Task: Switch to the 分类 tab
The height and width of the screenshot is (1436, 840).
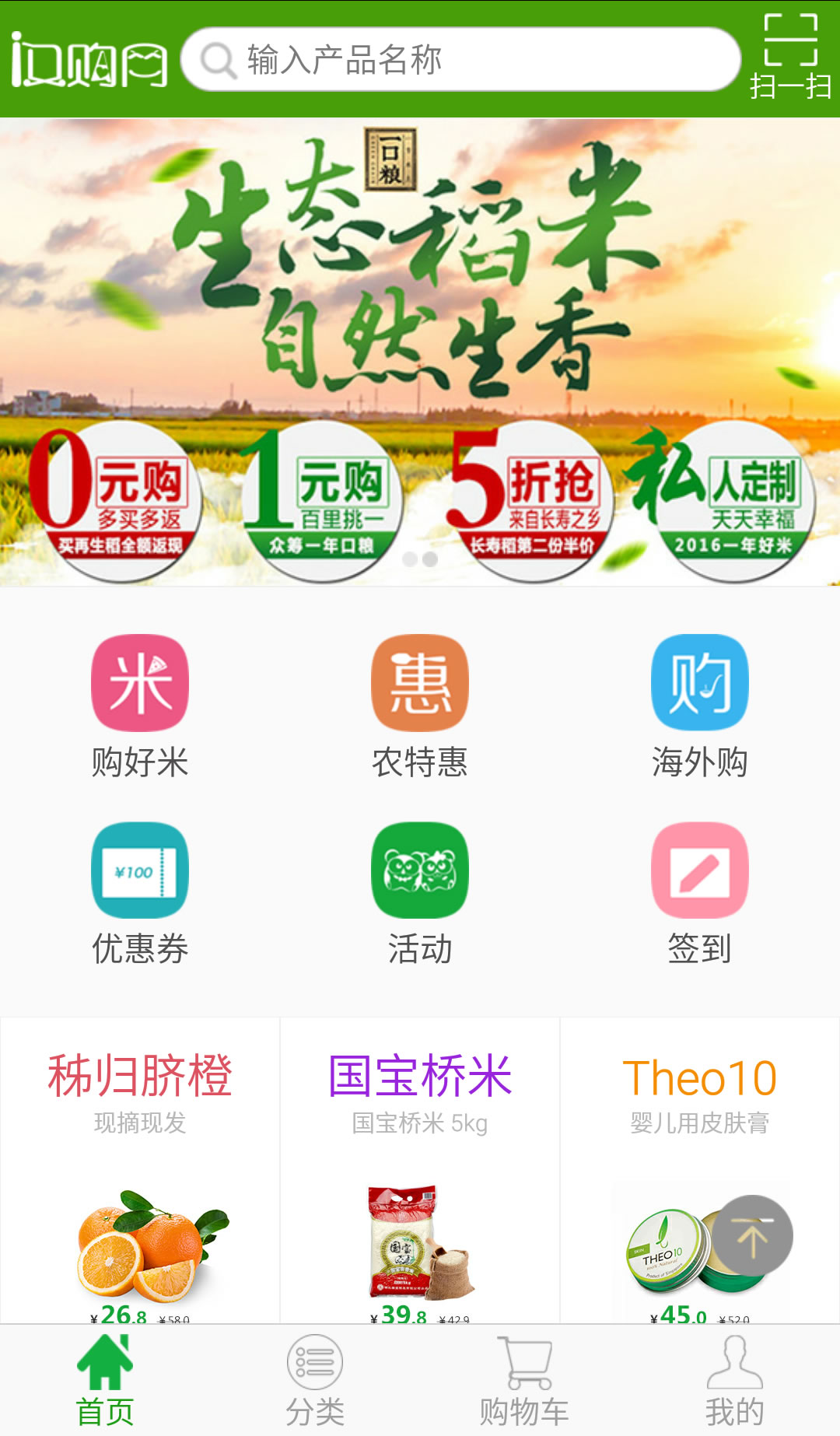Action: coord(315,1380)
